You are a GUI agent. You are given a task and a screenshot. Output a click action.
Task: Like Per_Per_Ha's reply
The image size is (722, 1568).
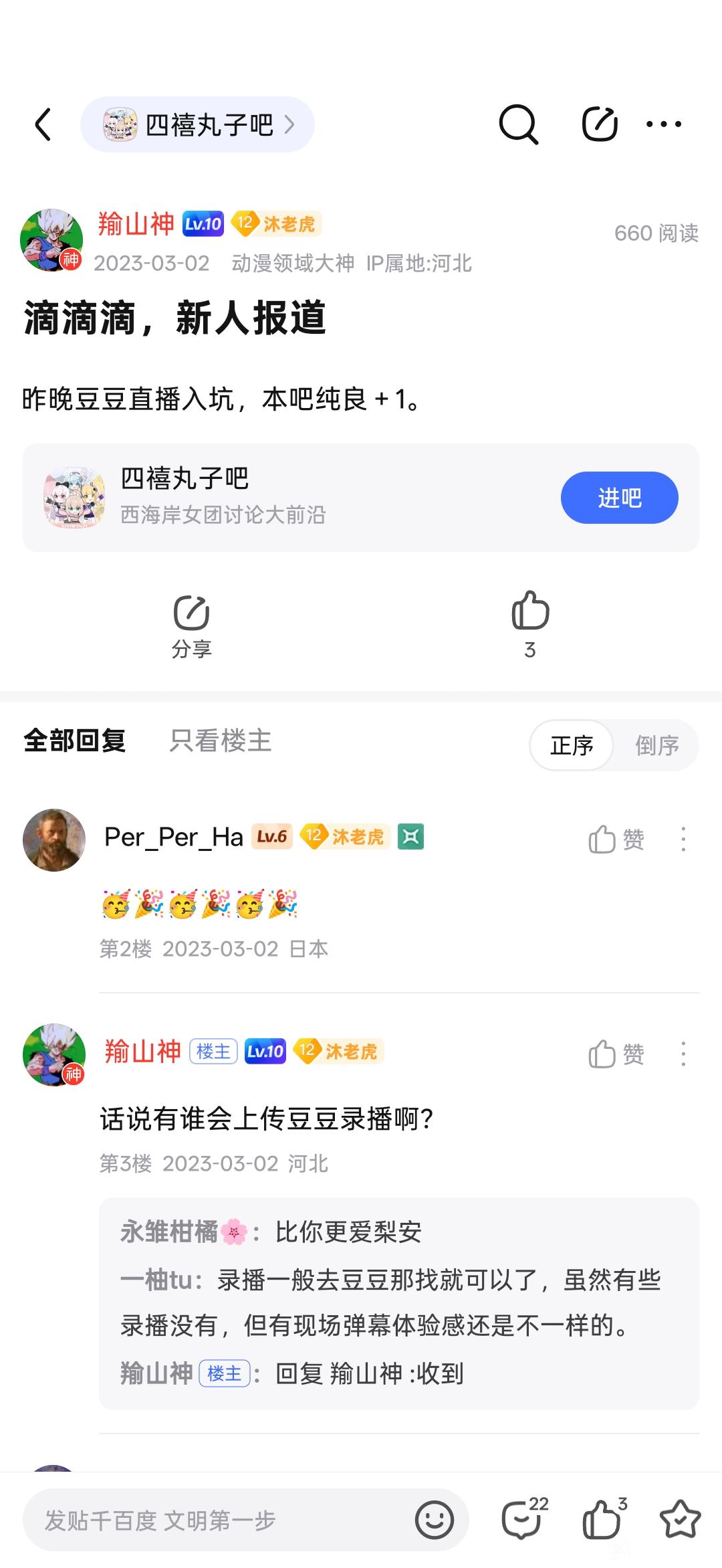616,839
